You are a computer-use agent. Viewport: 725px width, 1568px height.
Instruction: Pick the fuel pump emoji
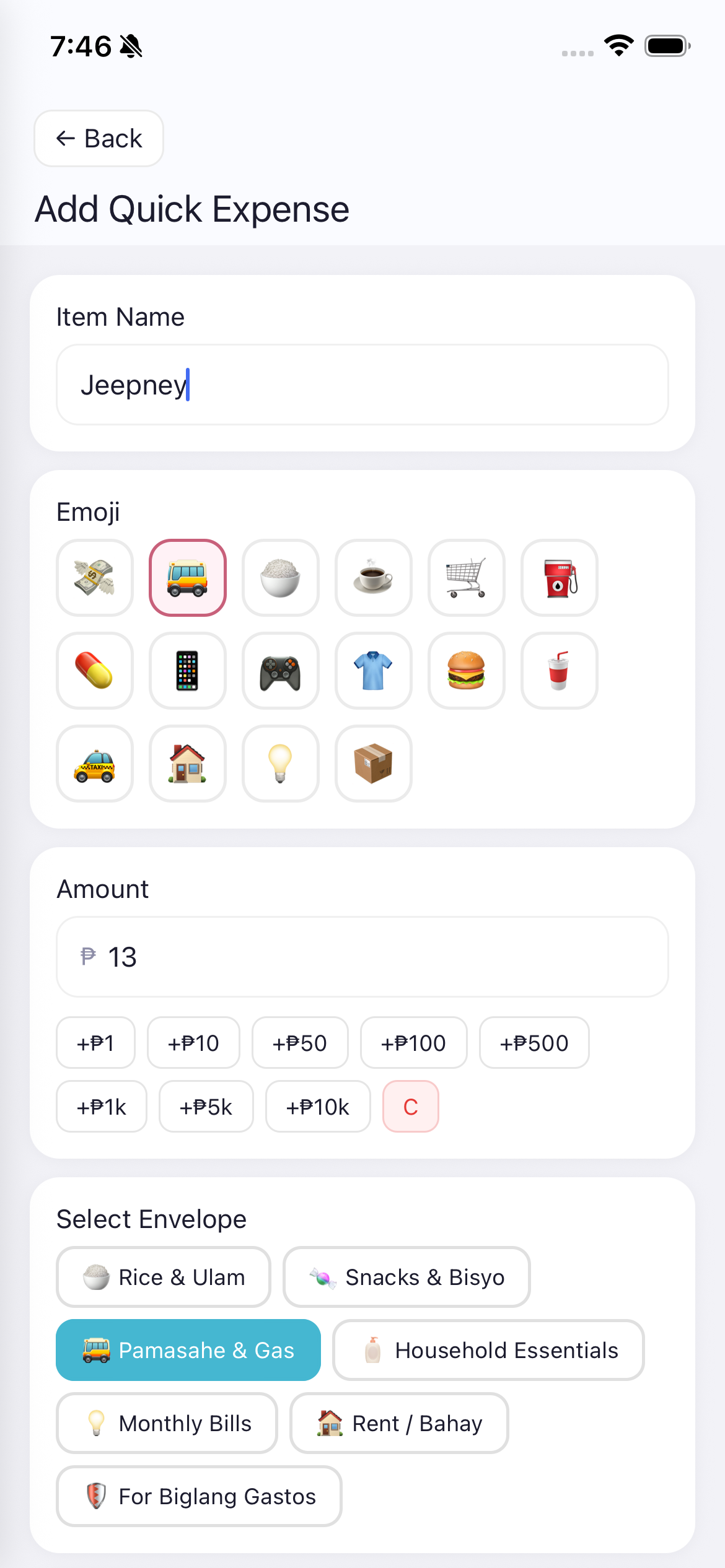click(559, 577)
